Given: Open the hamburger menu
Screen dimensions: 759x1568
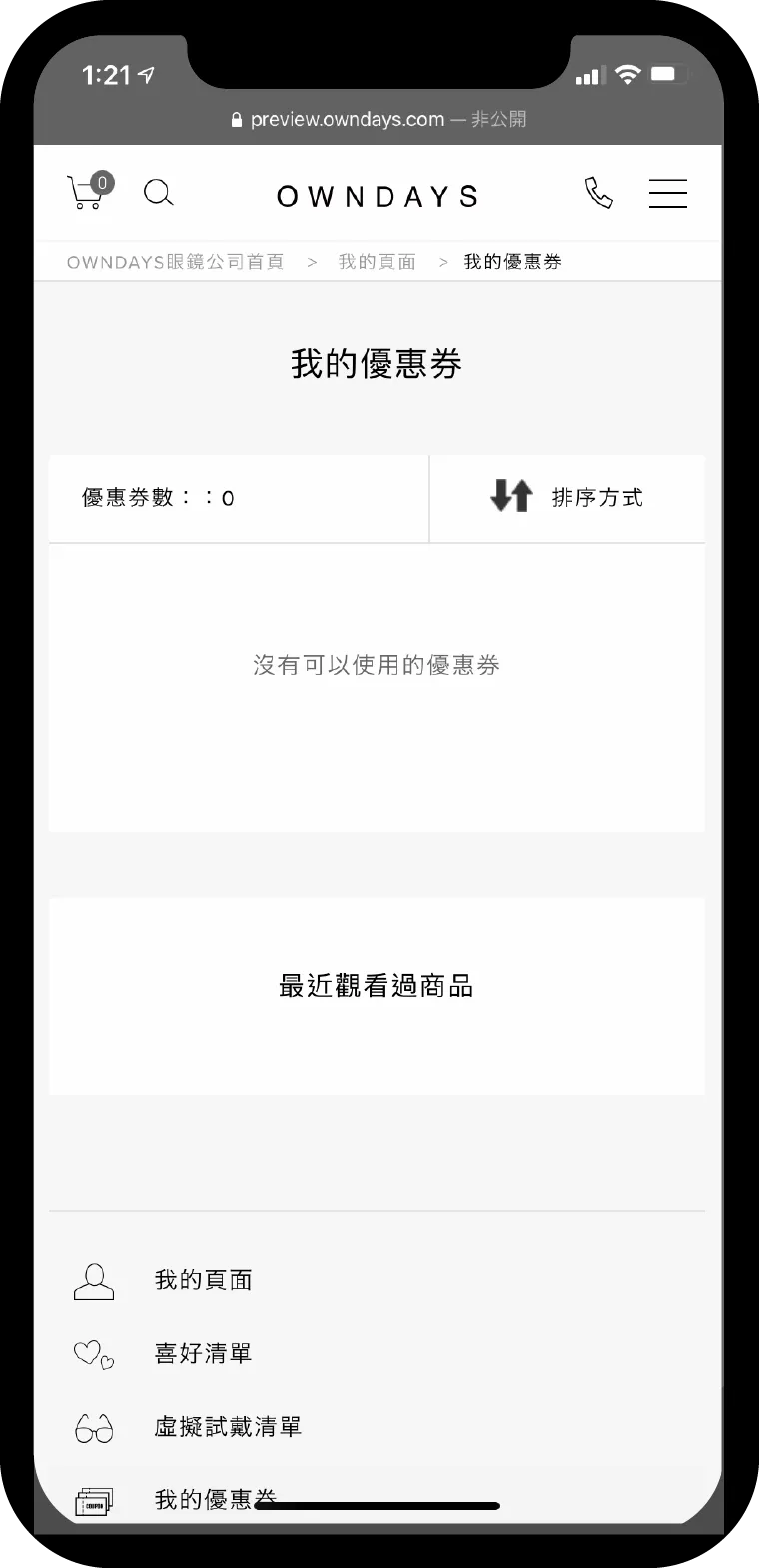Looking at the screenshot, I should 668,193.
